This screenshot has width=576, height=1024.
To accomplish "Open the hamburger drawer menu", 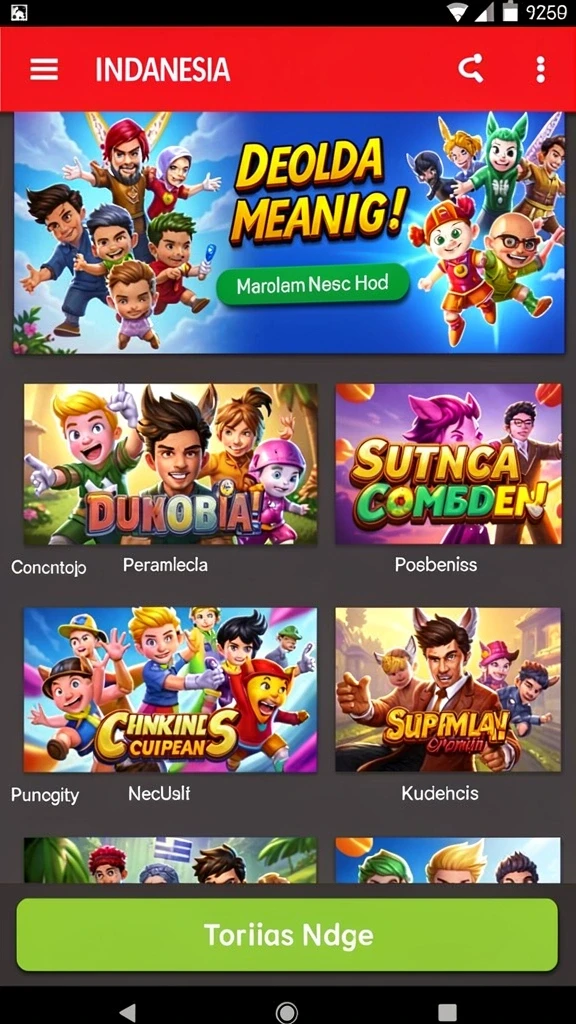I will (44, 69).
